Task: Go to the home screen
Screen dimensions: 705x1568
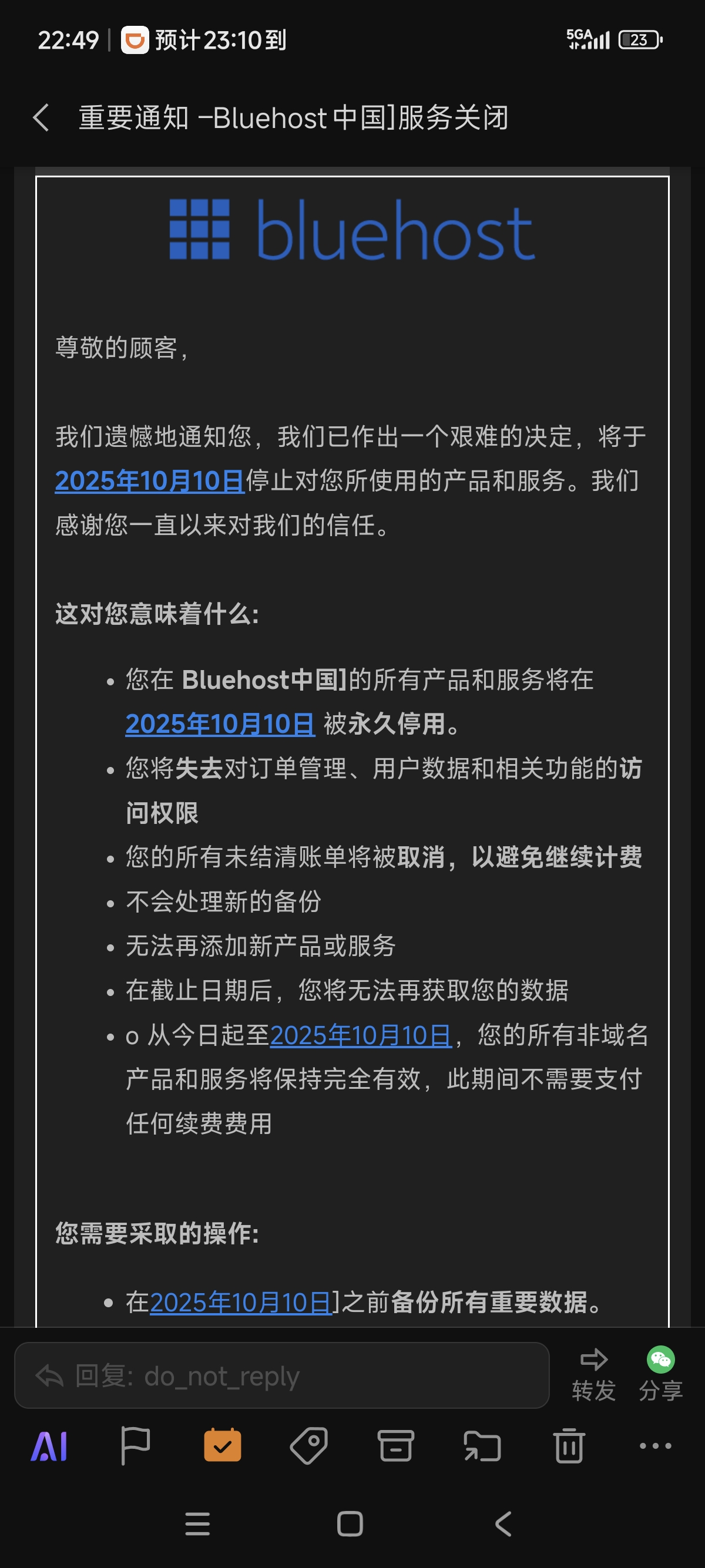Action: [x=350, y=1524]
